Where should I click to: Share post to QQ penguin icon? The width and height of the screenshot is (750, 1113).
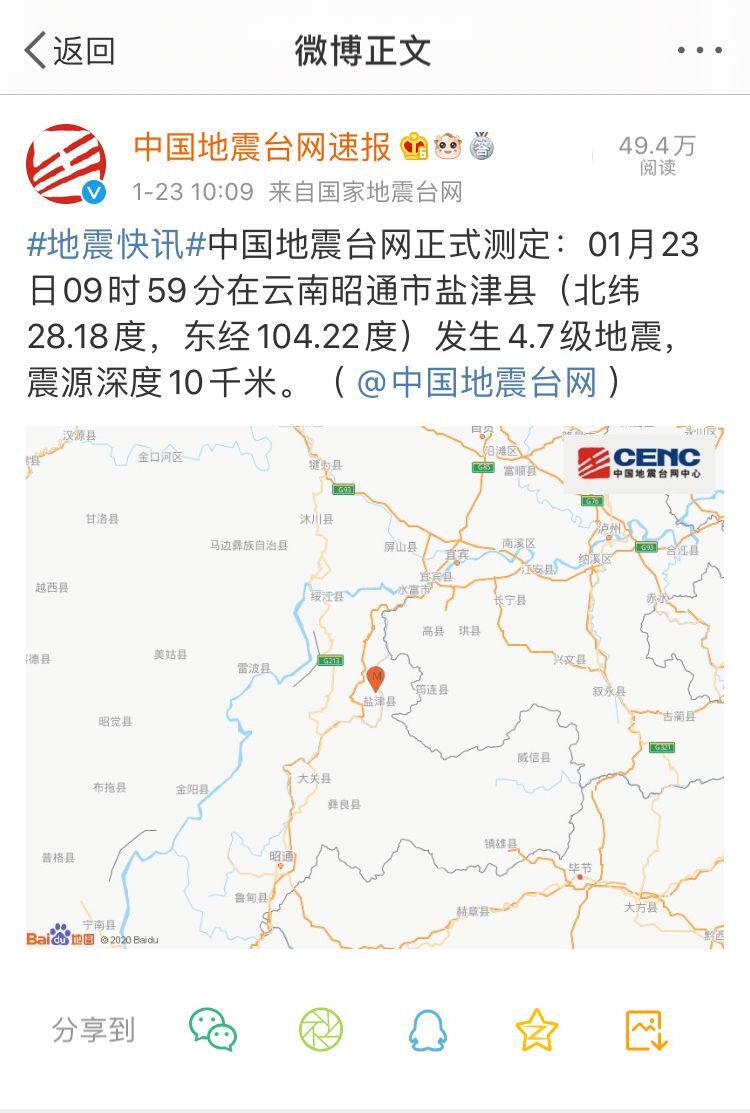coord(428,1030)
